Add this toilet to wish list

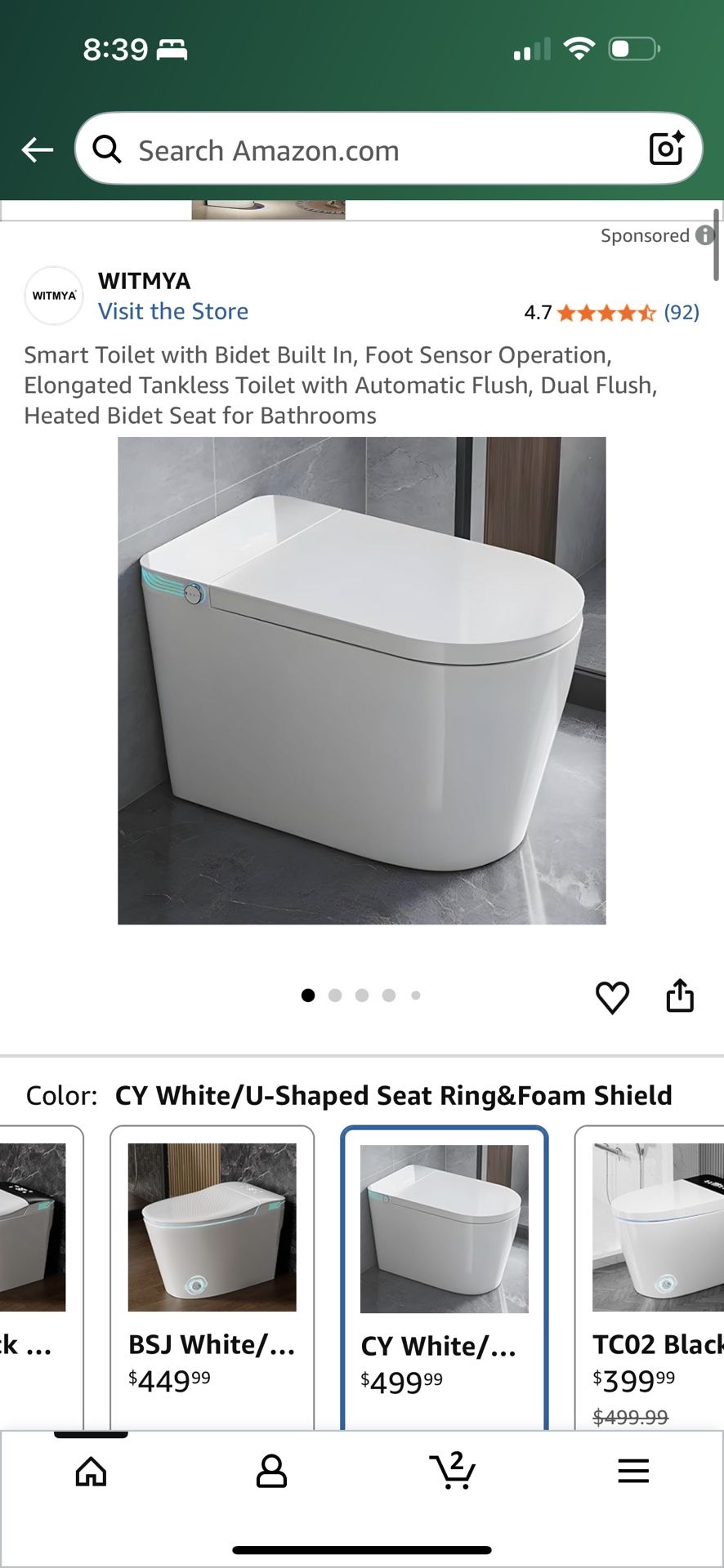click(x=612, y=997)
